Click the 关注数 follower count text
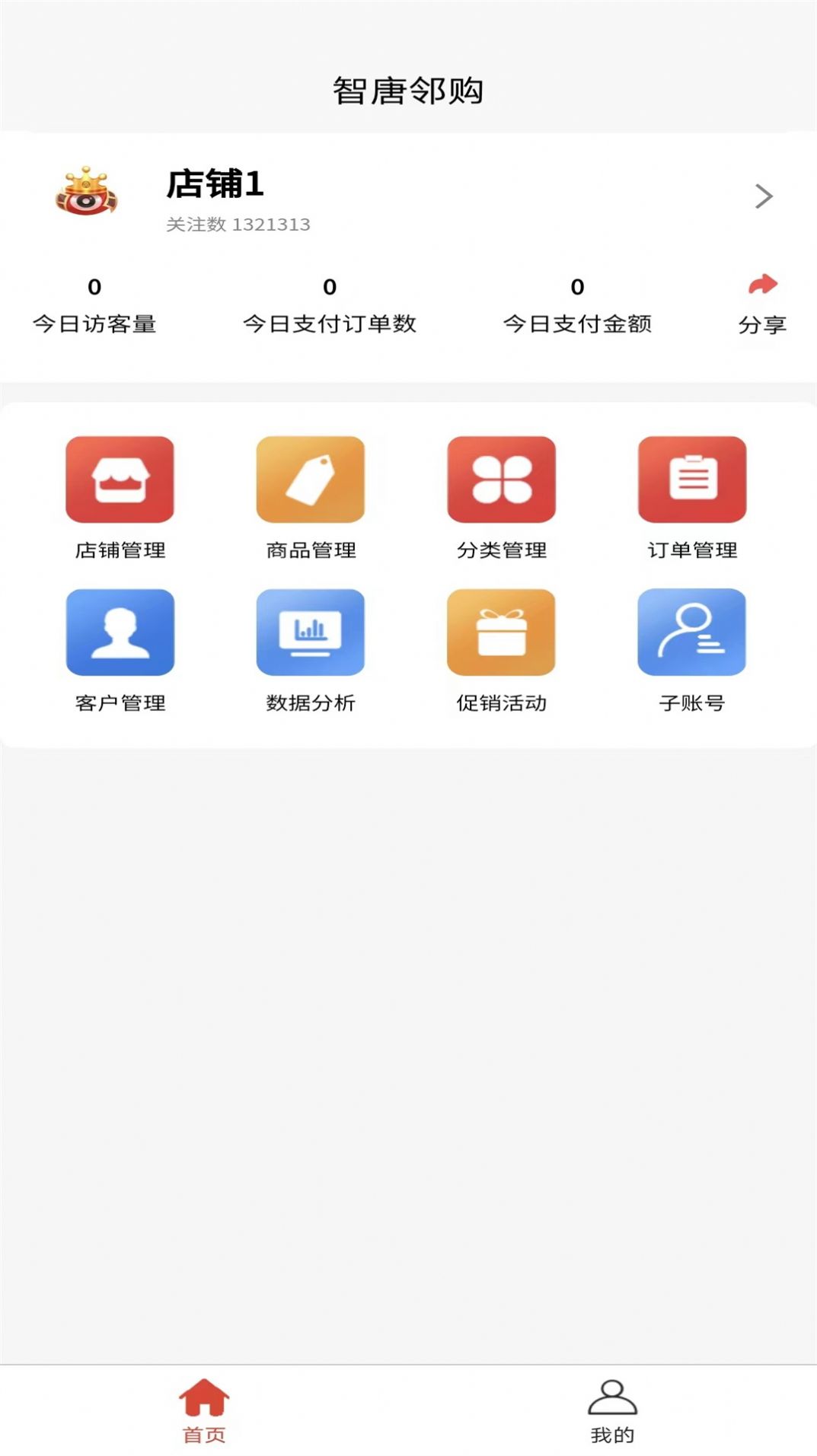The width and height of the screenshot is (817, 1456). click(238, 224)
